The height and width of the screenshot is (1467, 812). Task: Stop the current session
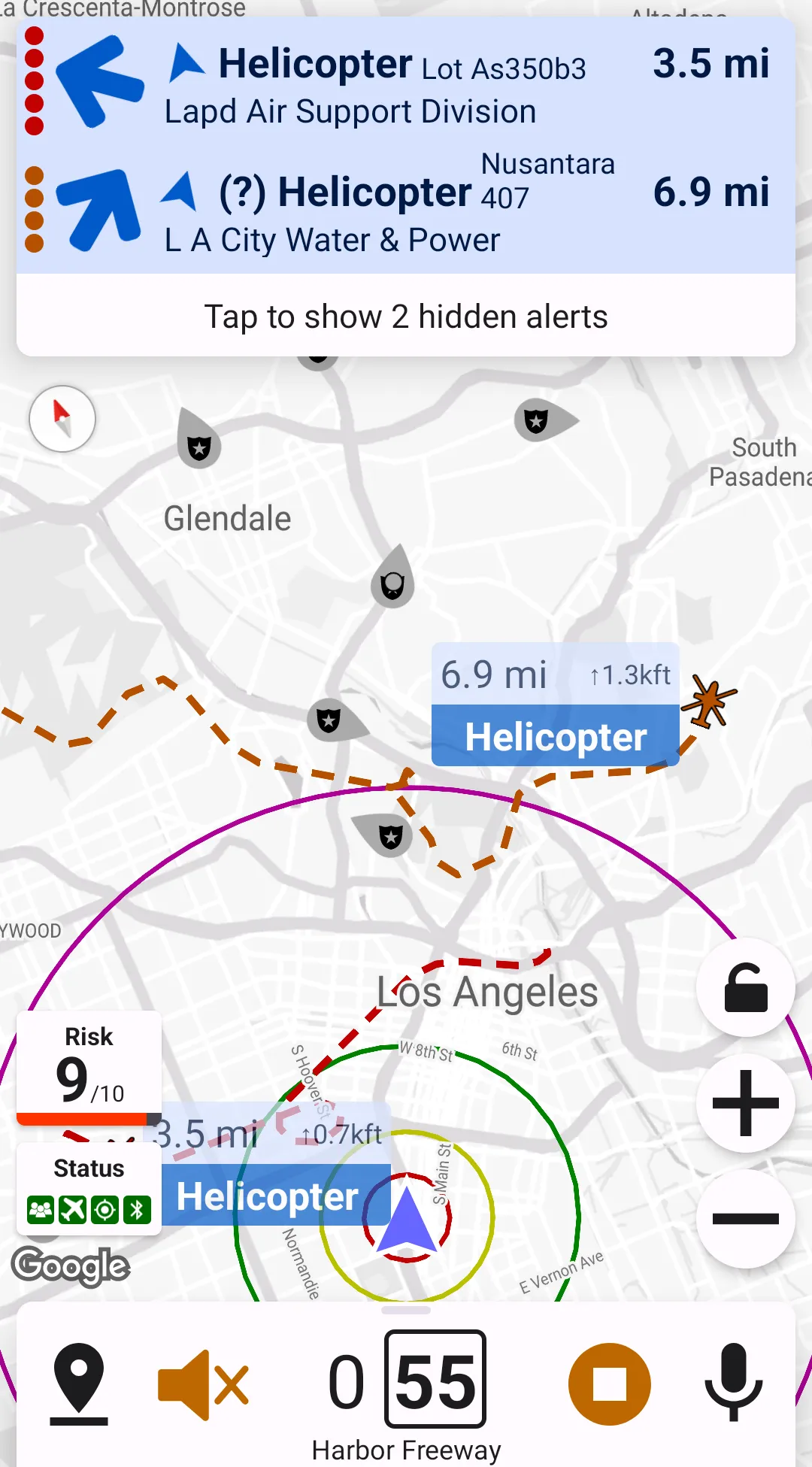point(609,1384)
